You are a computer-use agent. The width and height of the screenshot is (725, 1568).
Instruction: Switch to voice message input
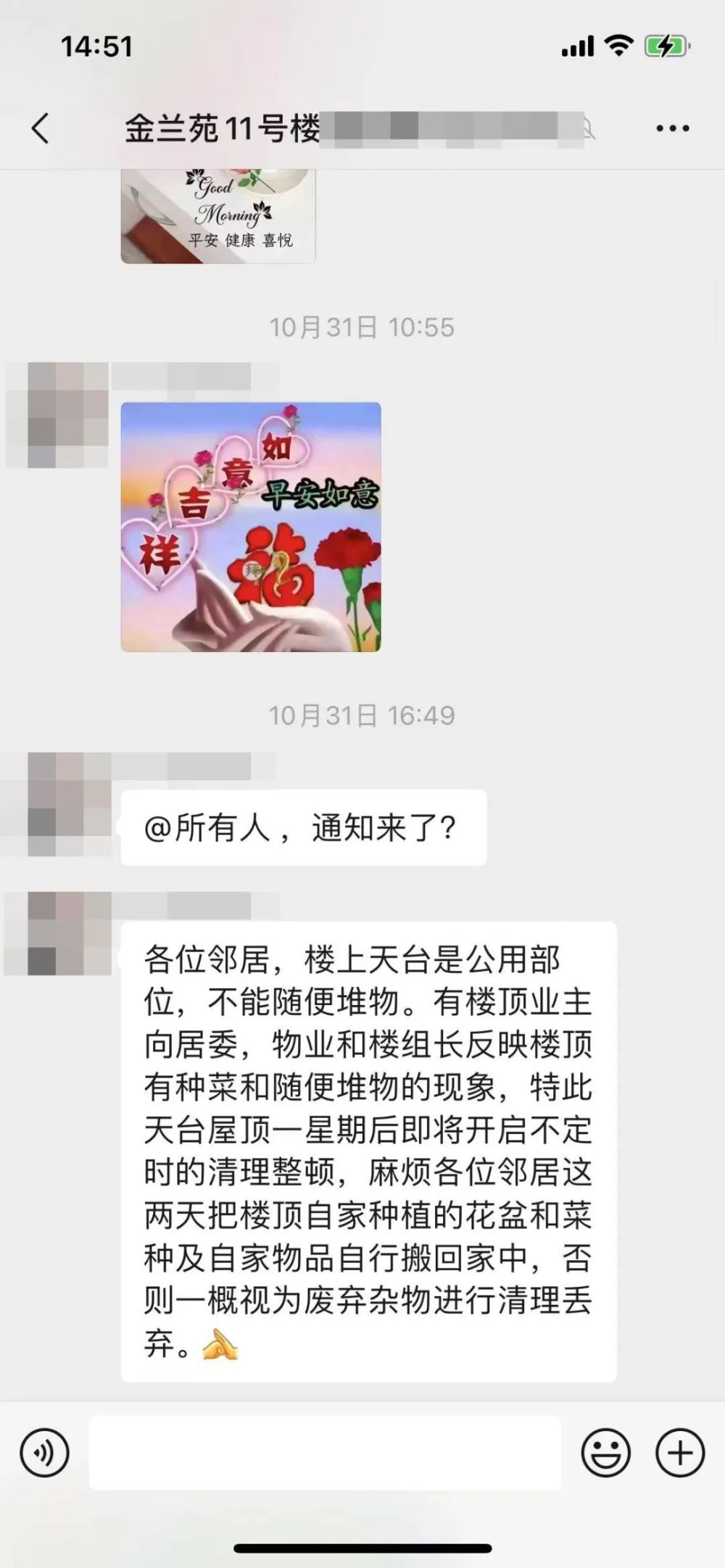click(45, 1452)
